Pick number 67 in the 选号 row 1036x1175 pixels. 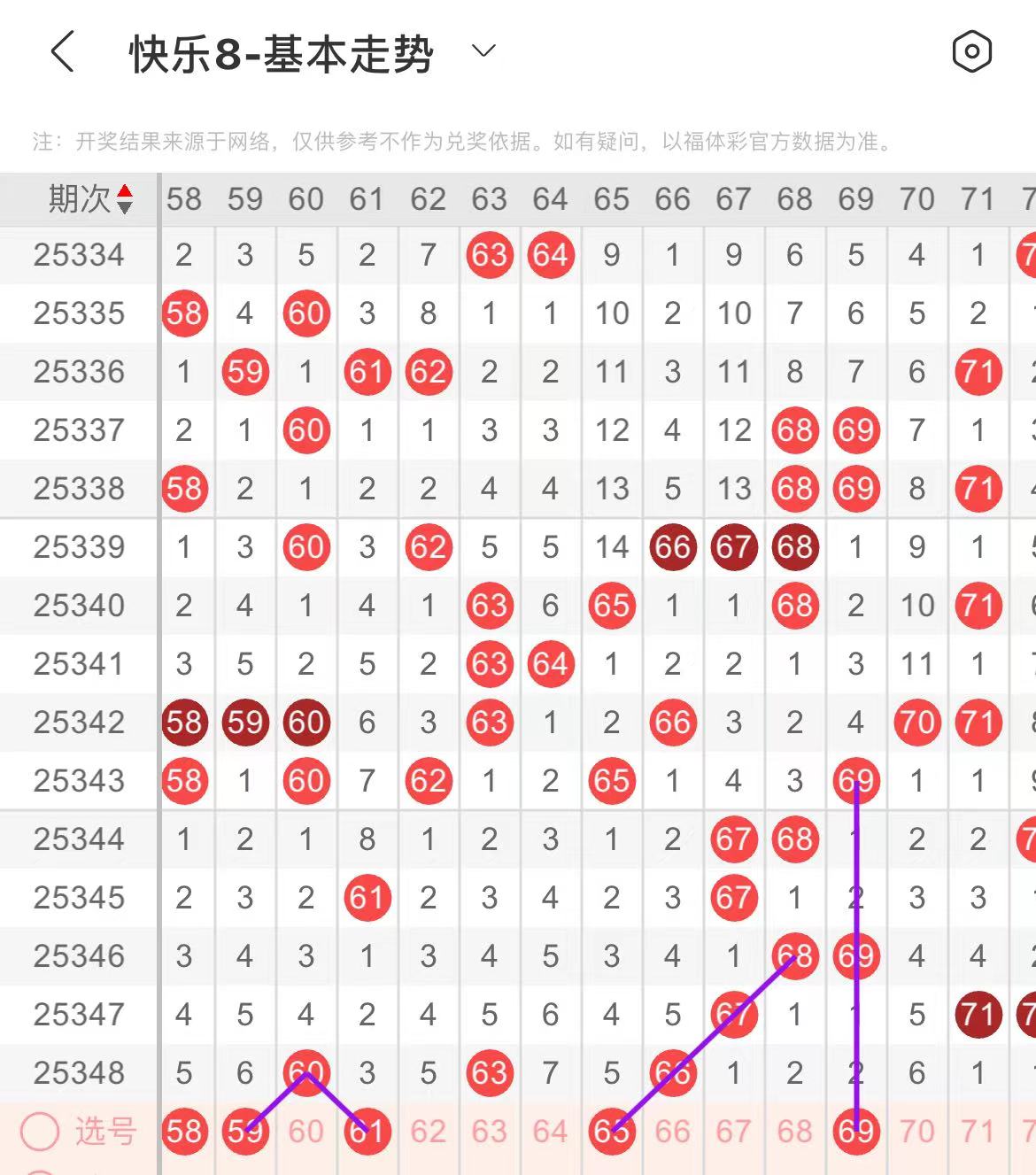pyautogui.click(x=733, y=1132)
